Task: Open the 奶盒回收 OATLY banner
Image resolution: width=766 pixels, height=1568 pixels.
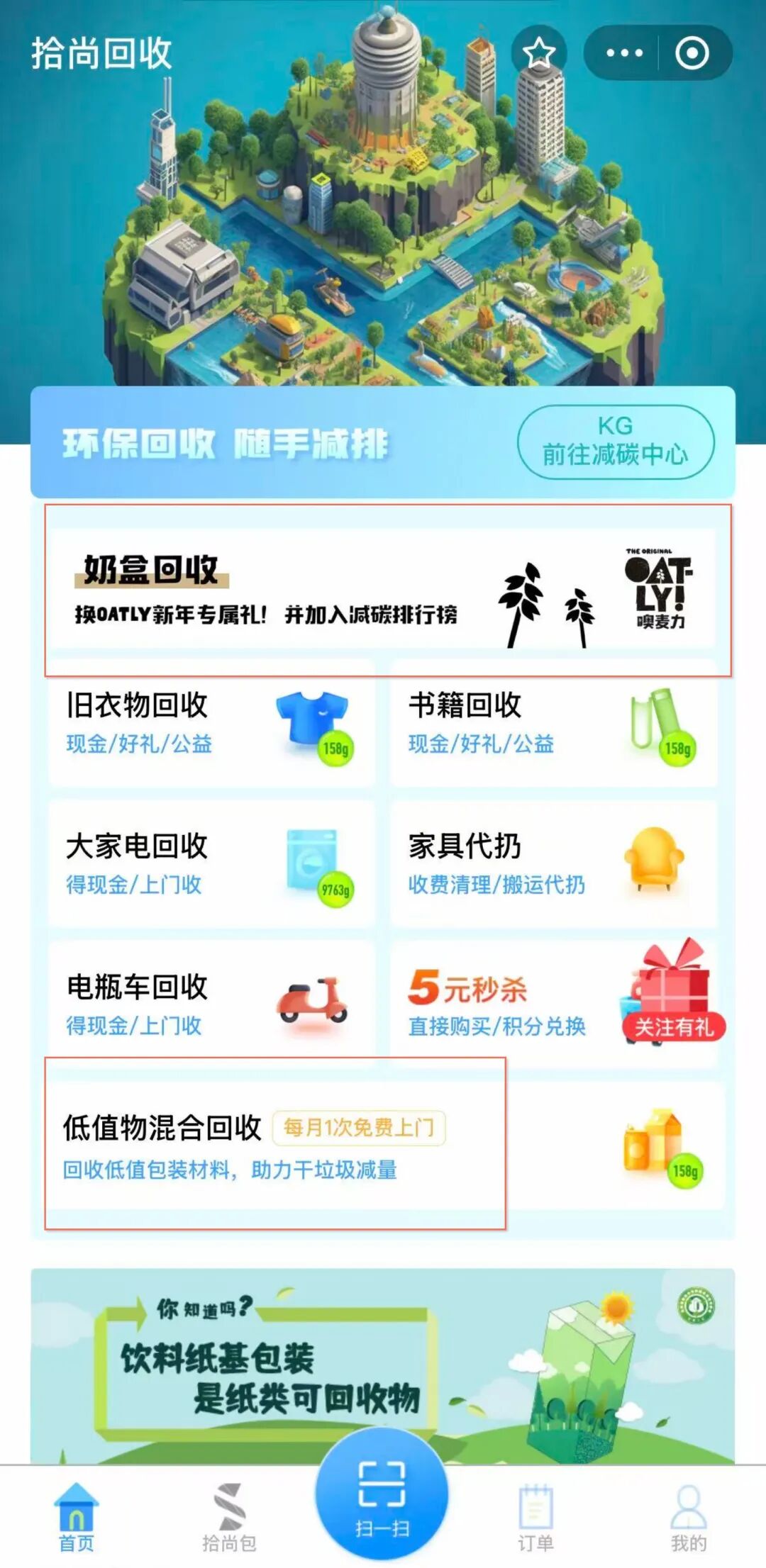Action: 383,589
